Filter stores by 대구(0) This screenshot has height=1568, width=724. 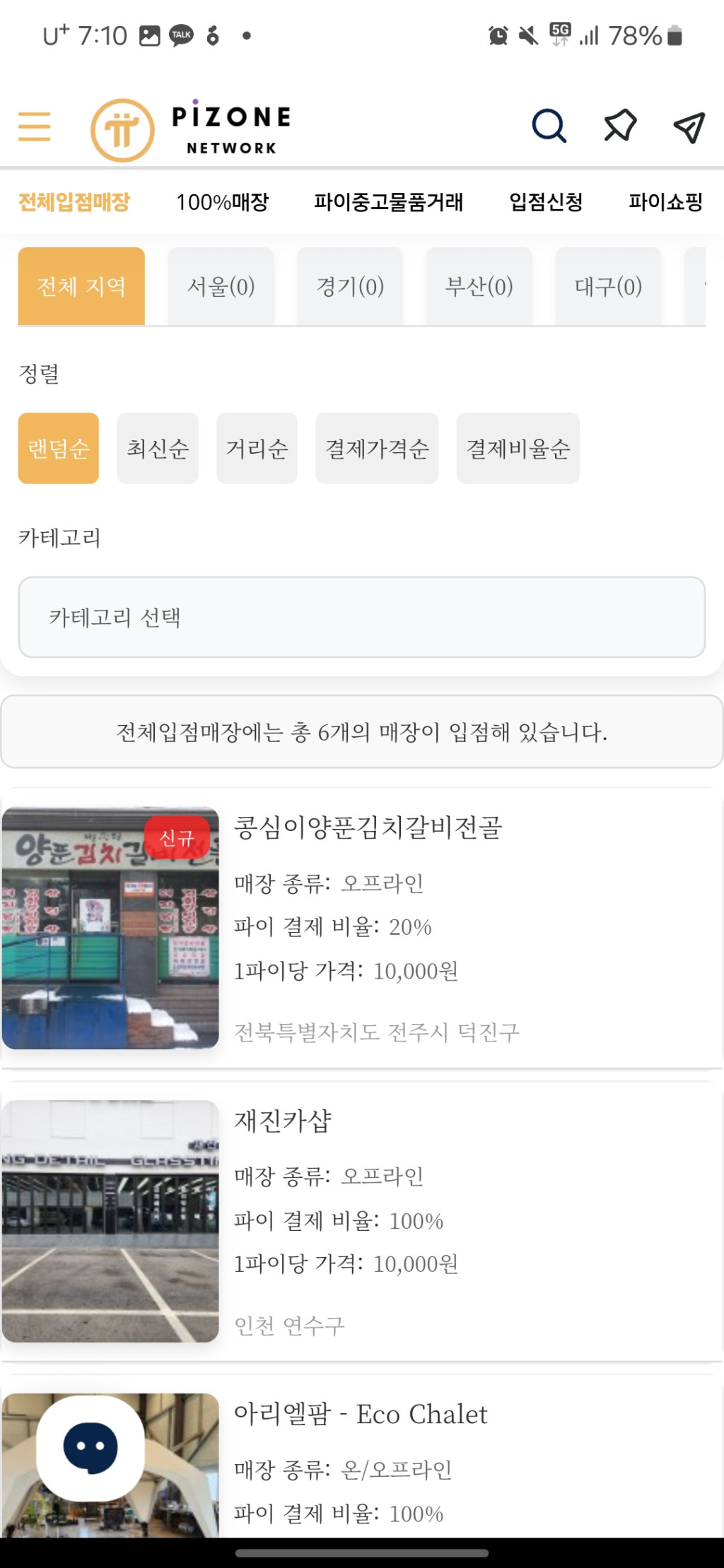[608, 286]
